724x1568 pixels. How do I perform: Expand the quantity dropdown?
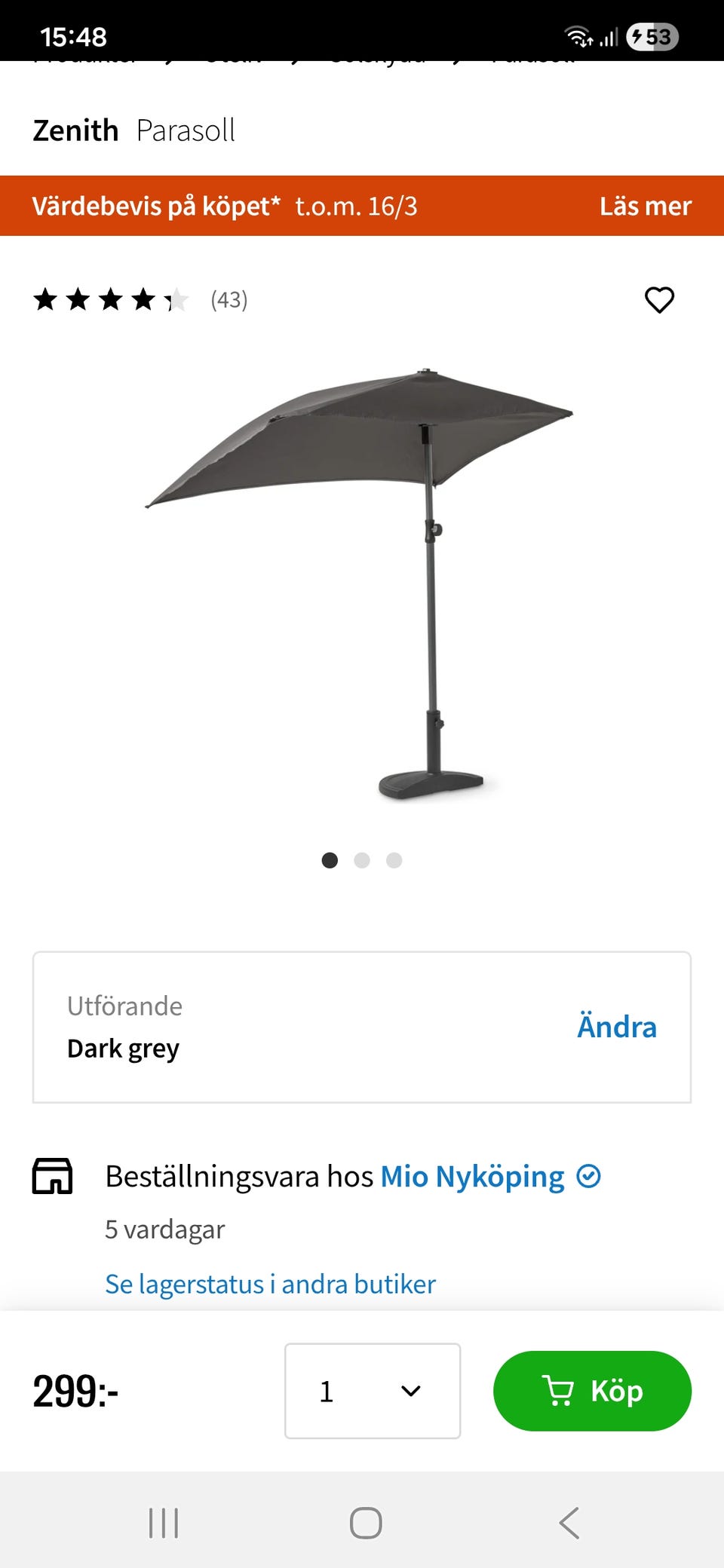click(373, 1391)
